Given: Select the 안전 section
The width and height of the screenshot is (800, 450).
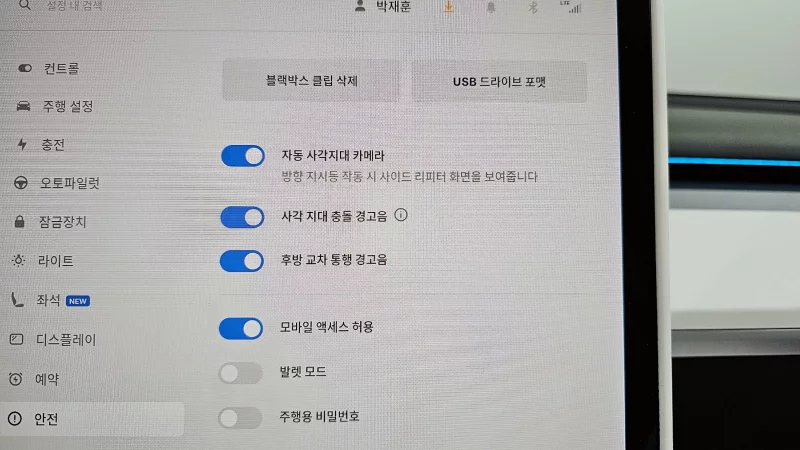Looking at the screenshot, I should (x=45, y=419).
